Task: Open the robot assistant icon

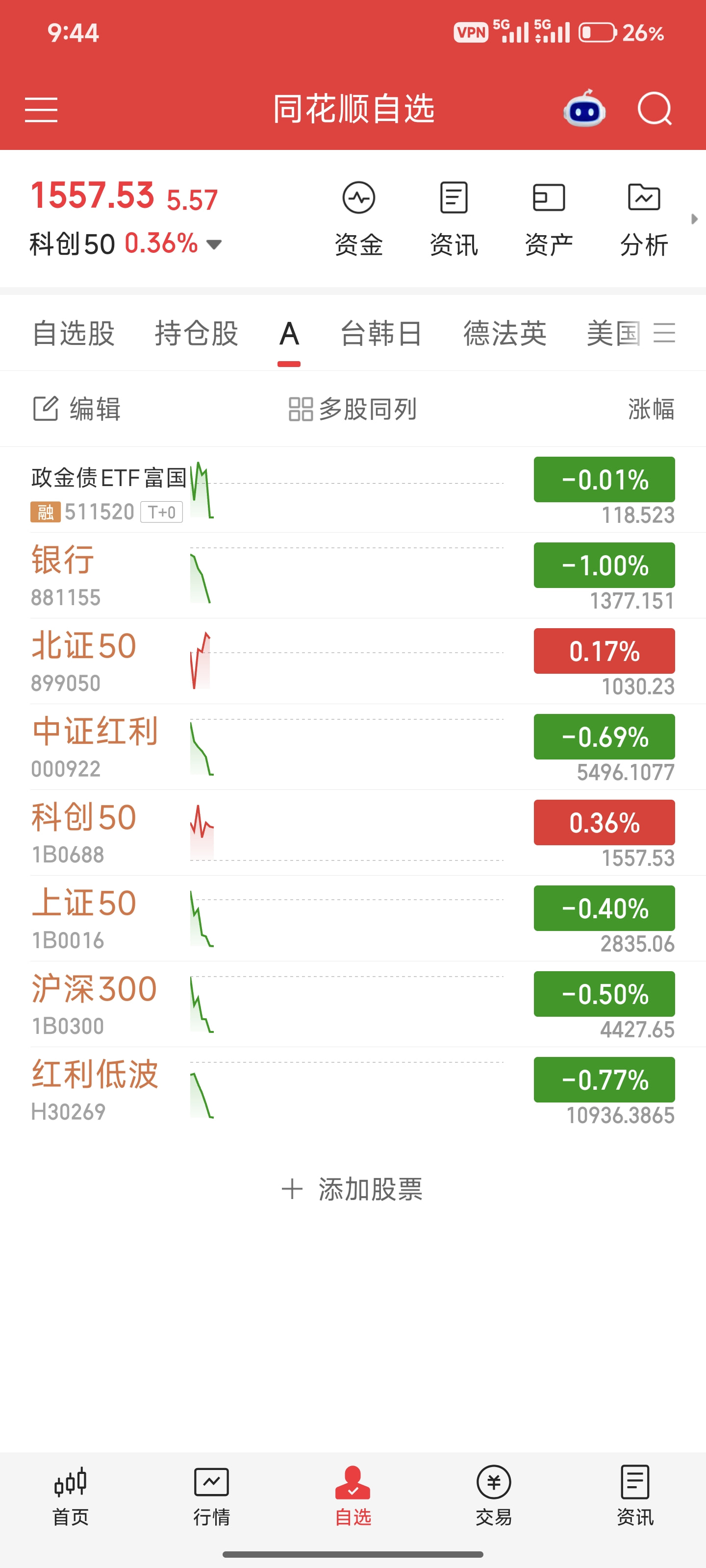Action: point(583,109)
